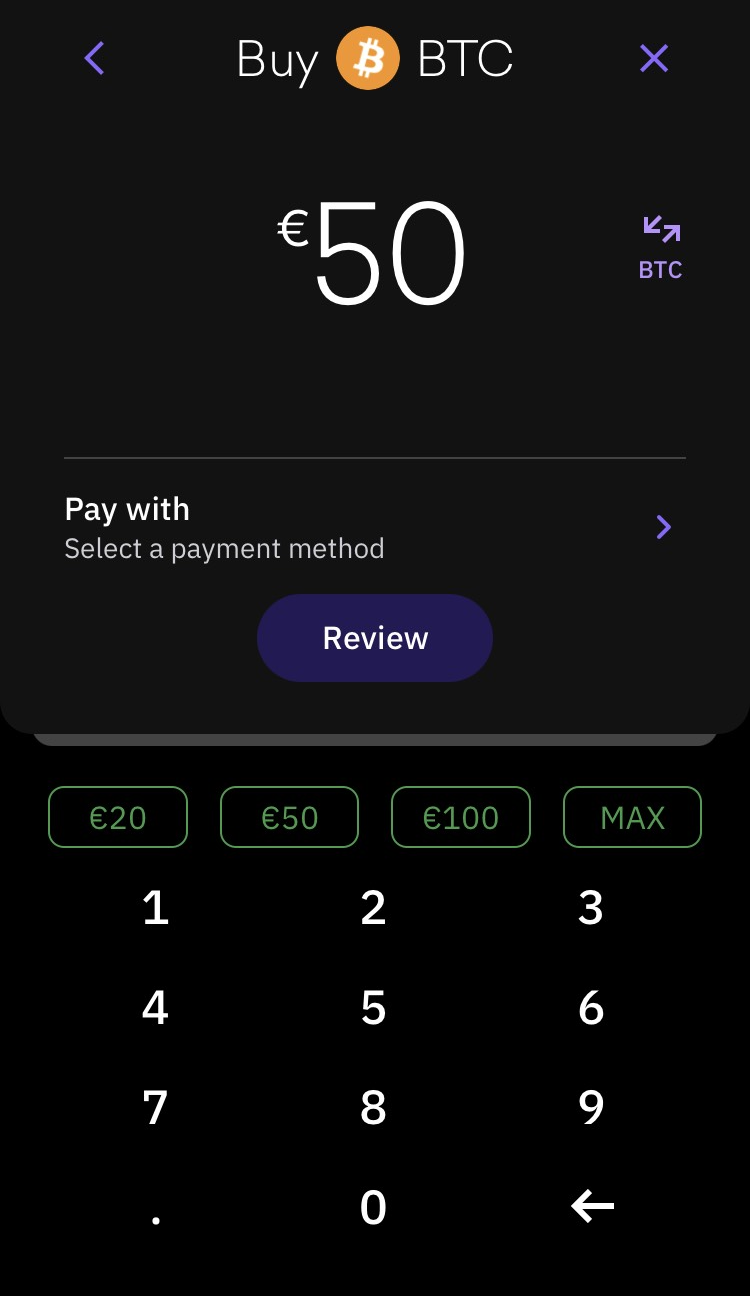Enter digit 4 on the keypad
The width and height of the screenshot is (750, 1296).
[155, 1008]
